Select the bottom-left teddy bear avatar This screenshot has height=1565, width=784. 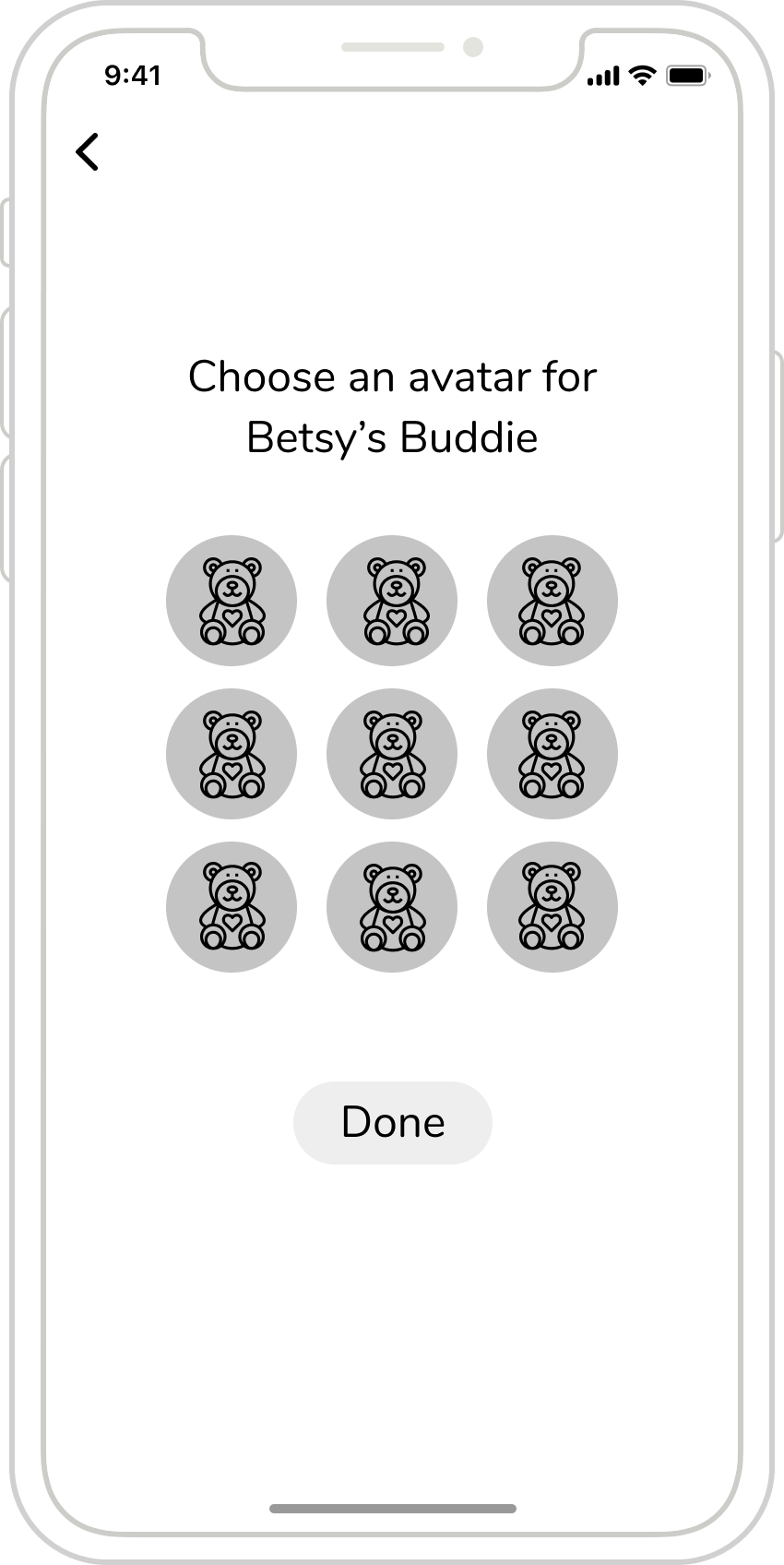pyautogui.click(x=232, y=907)
